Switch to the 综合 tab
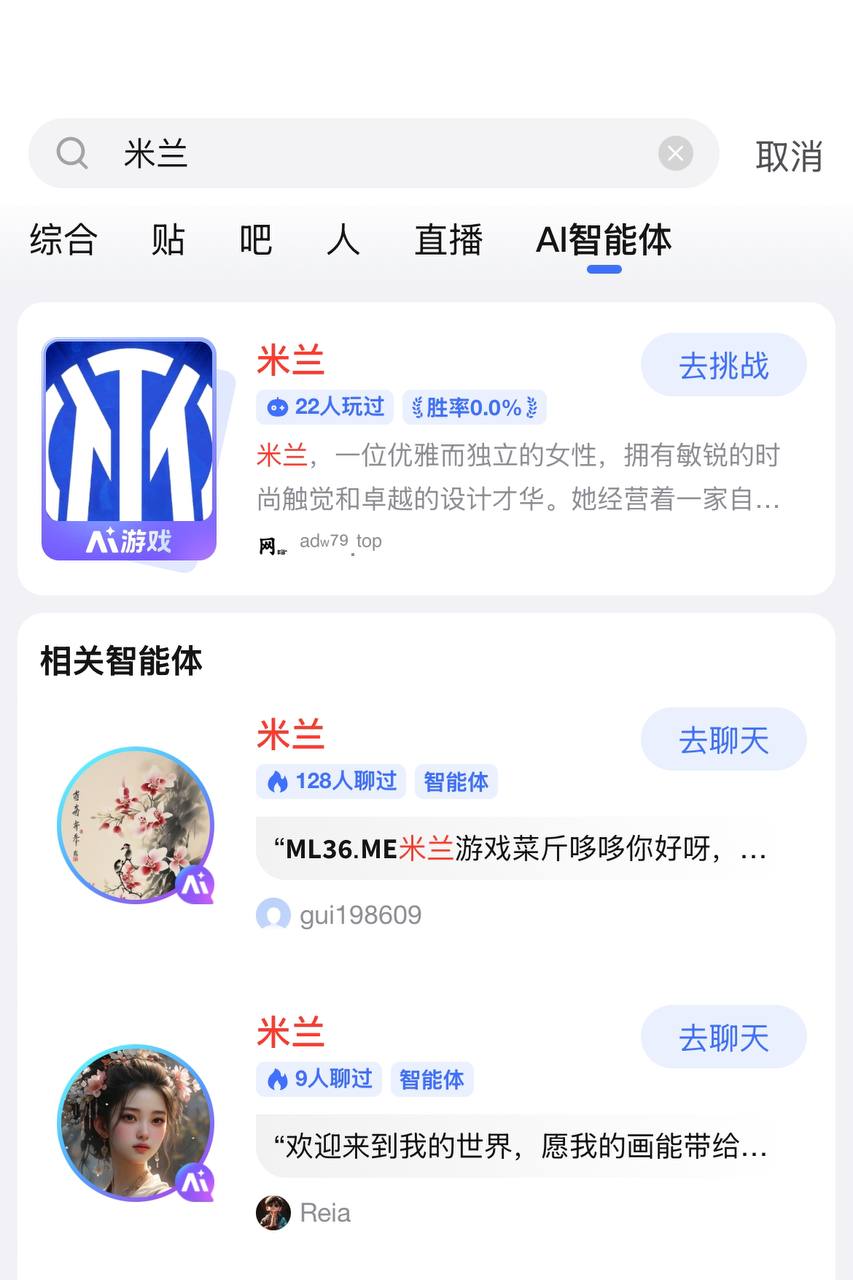Image resolution: width=853 pixels, height=1280 pixels. tap(63, 240)
